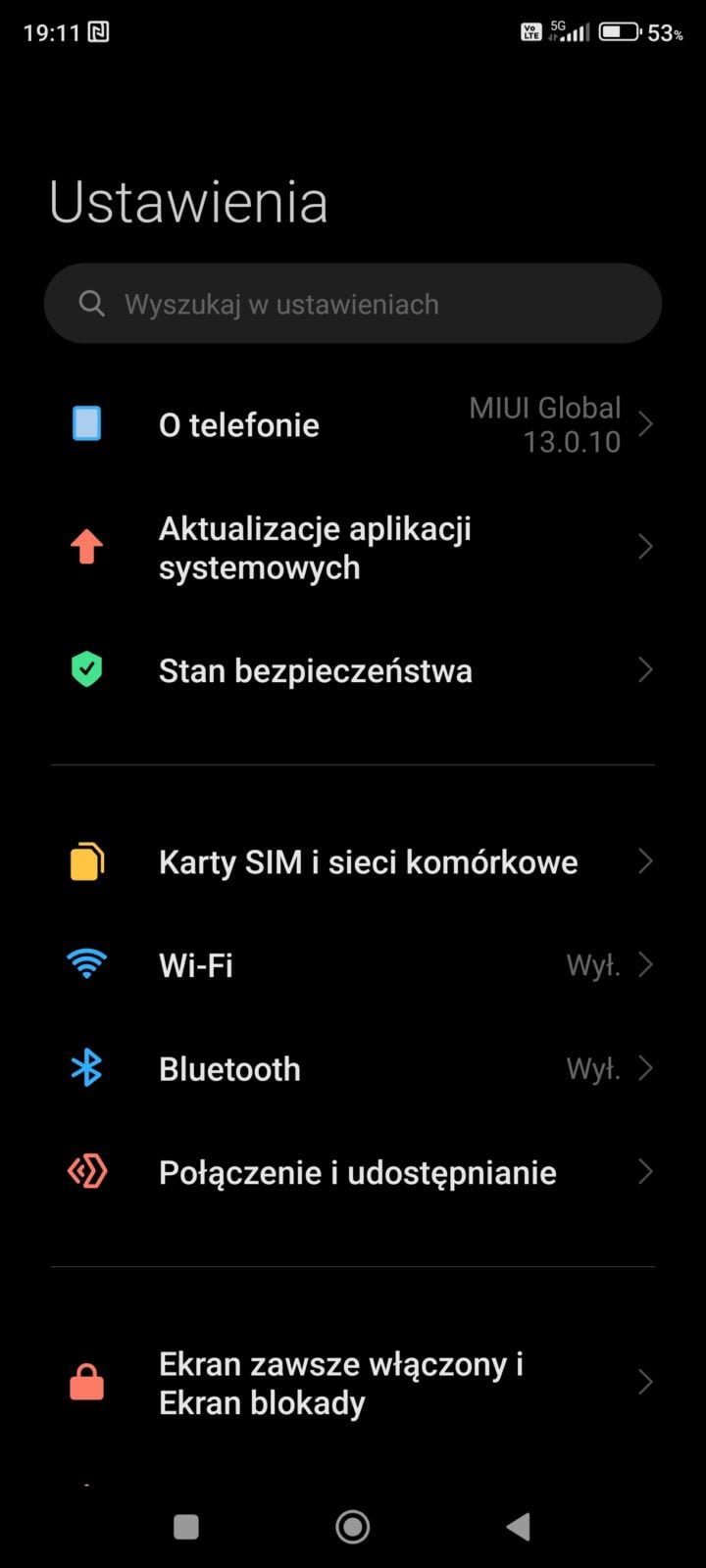Open Stan bezpieczeństwa
706x1568 pixels.
click(x=353, y=671)
